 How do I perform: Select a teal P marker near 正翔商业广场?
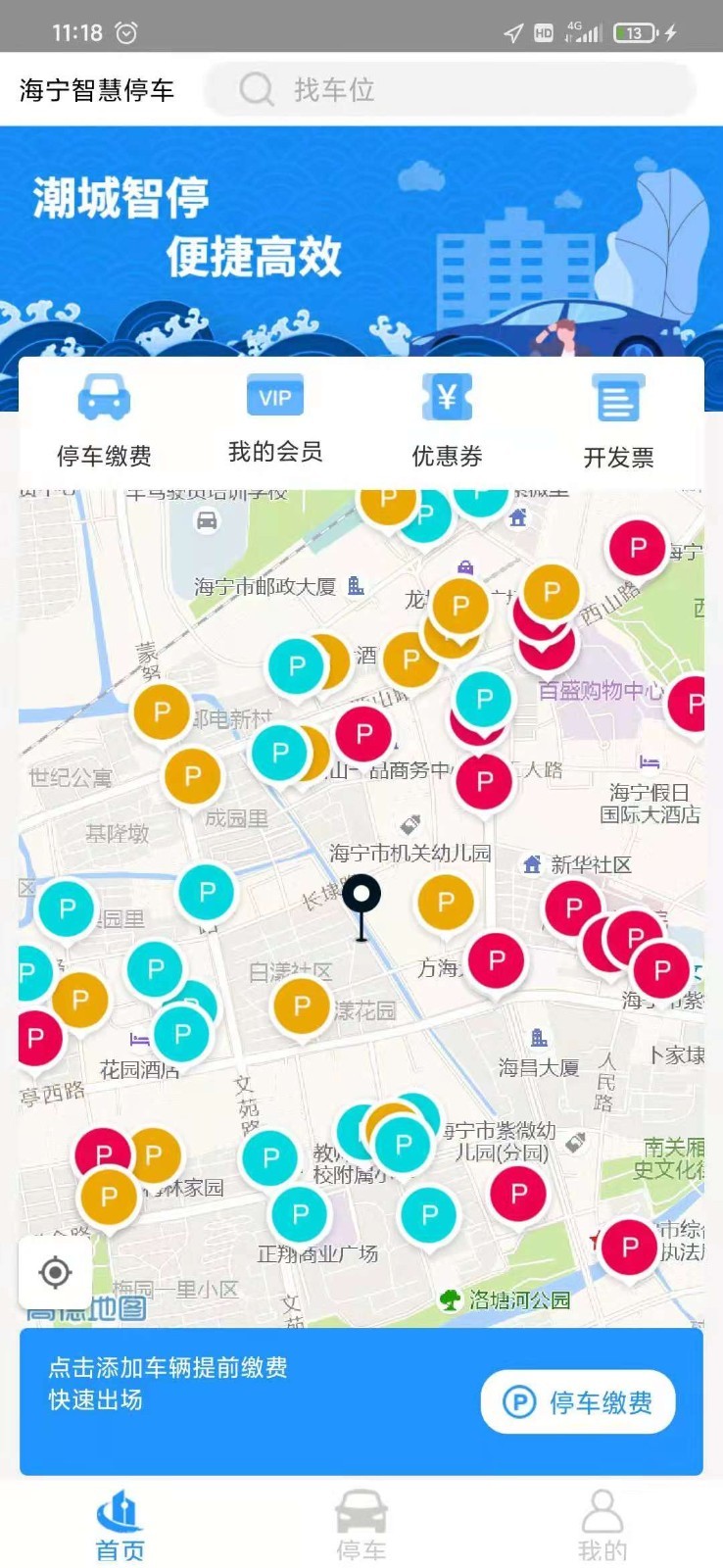299,1213
